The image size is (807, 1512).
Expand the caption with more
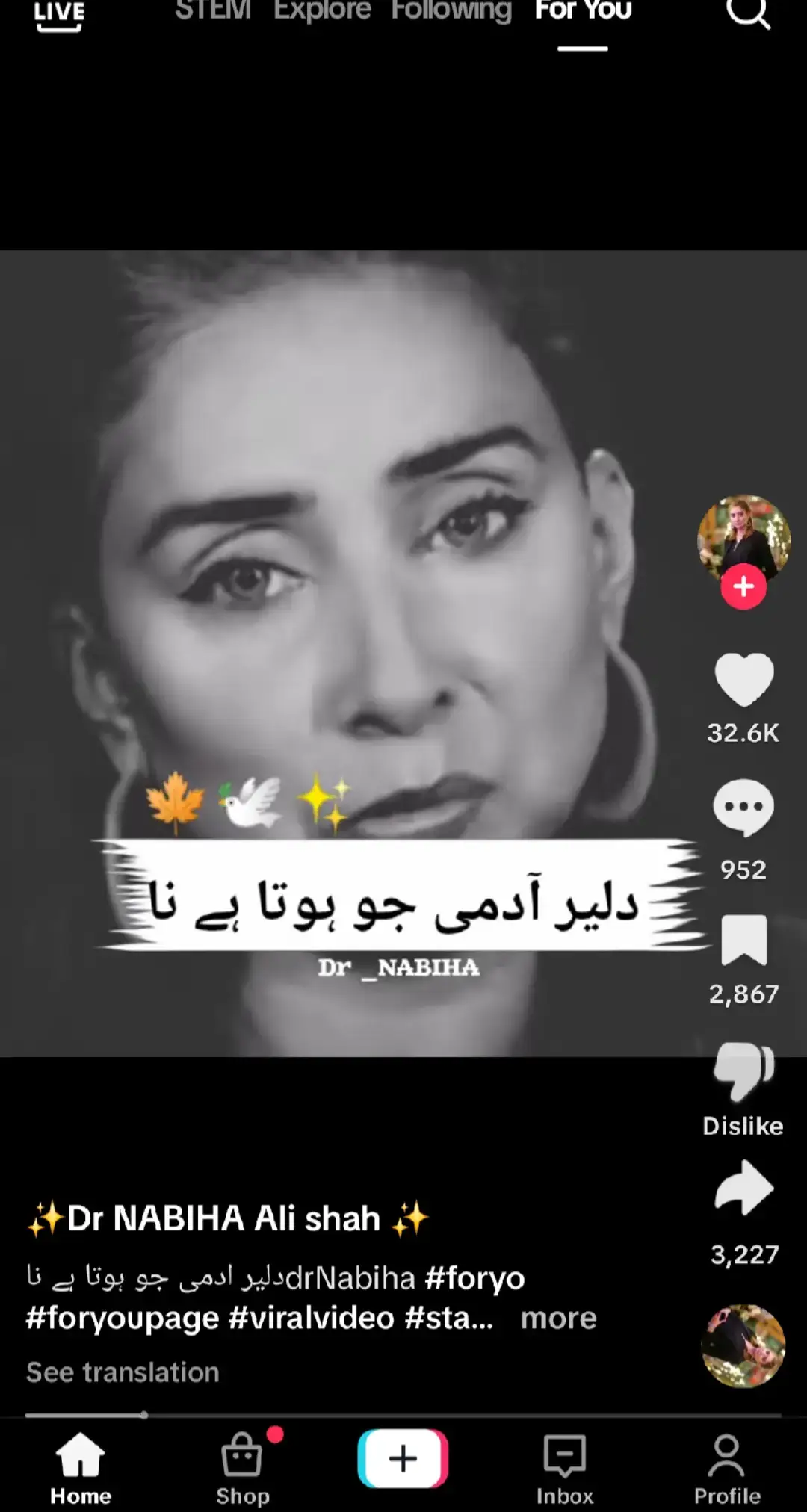[x=558, y=1319]
